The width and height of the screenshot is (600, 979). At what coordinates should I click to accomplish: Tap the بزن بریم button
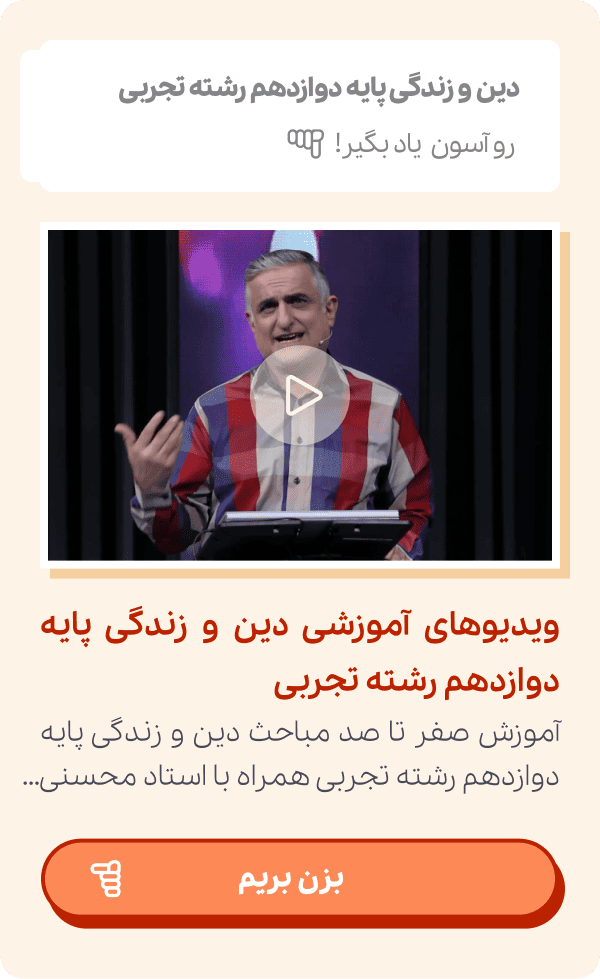(298, 879)
